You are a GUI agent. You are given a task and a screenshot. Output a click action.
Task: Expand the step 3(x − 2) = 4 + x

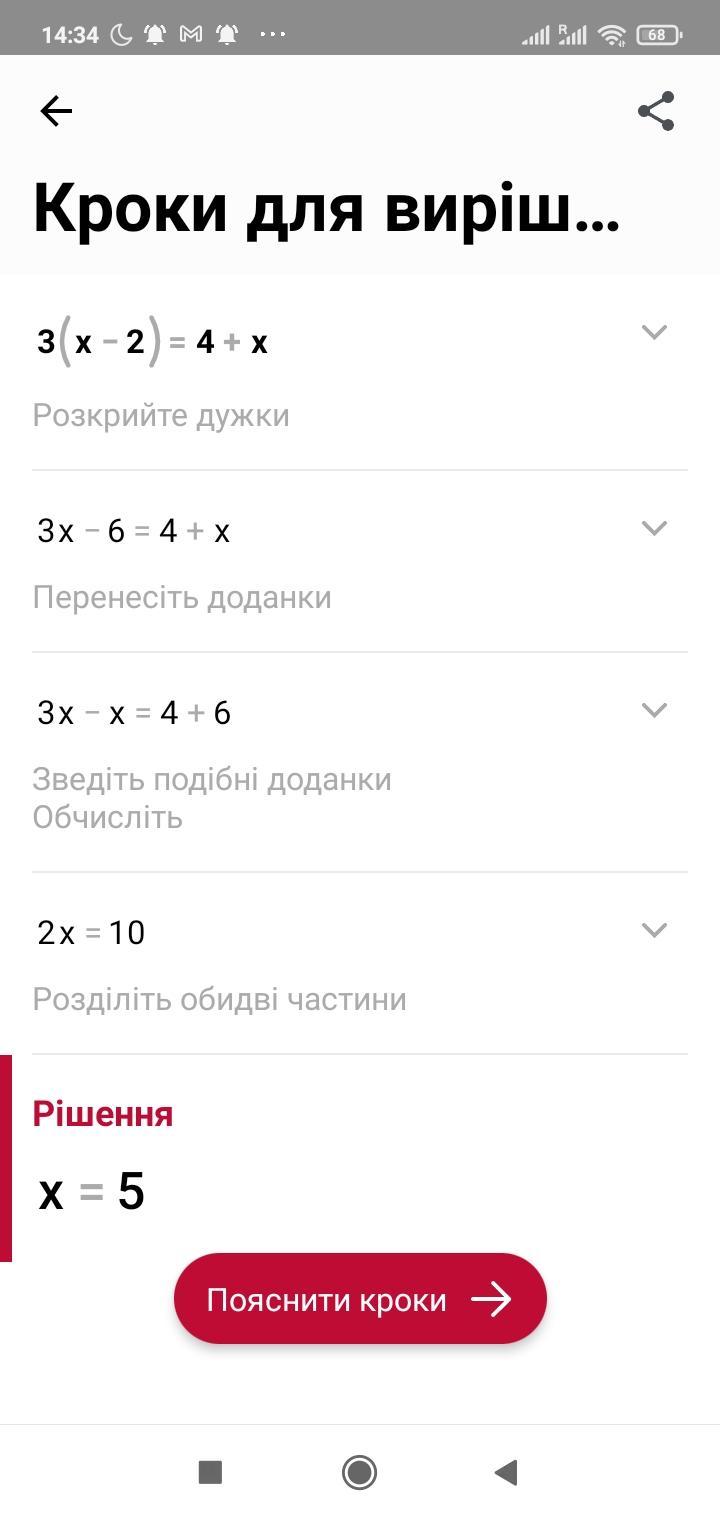point(654,332)
